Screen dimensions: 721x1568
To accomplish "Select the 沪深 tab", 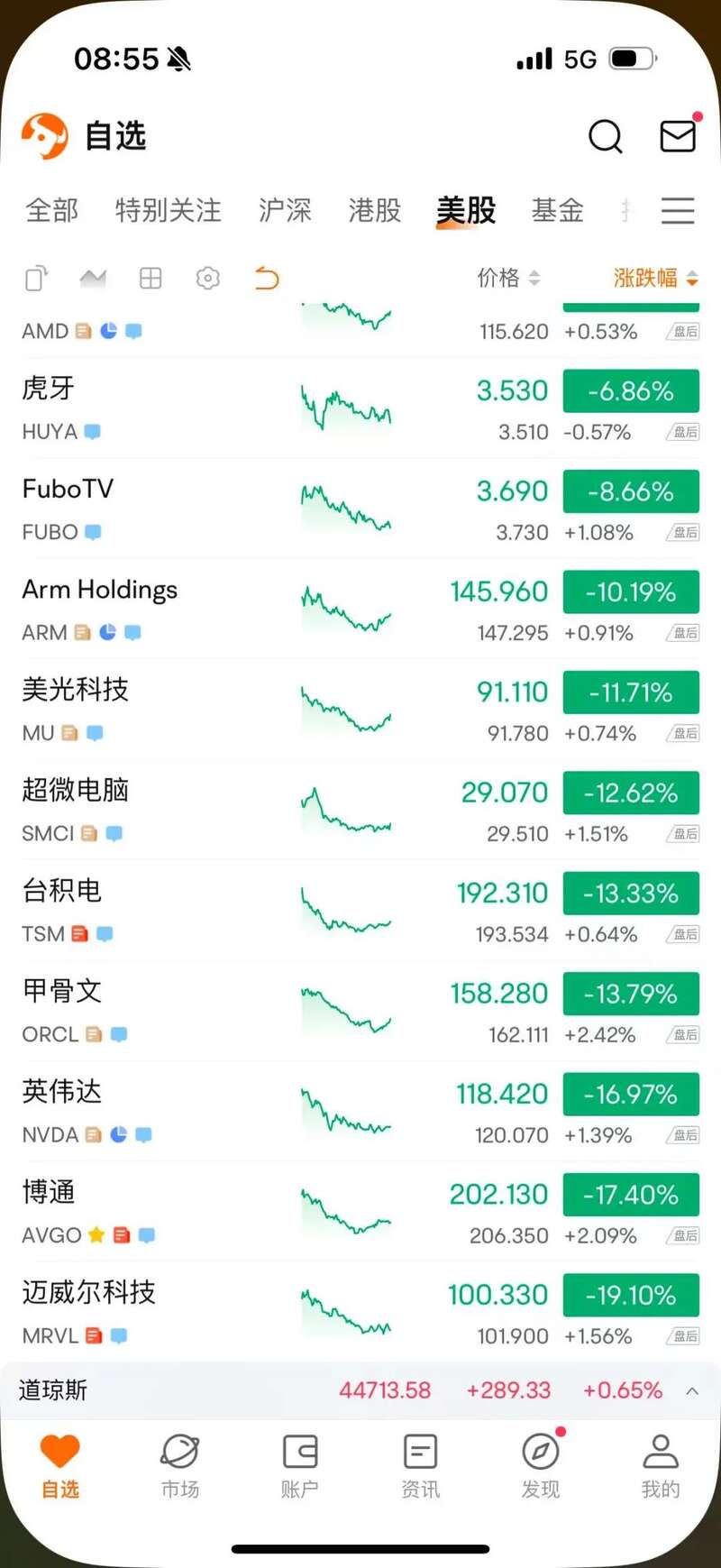I will [285, 210].
